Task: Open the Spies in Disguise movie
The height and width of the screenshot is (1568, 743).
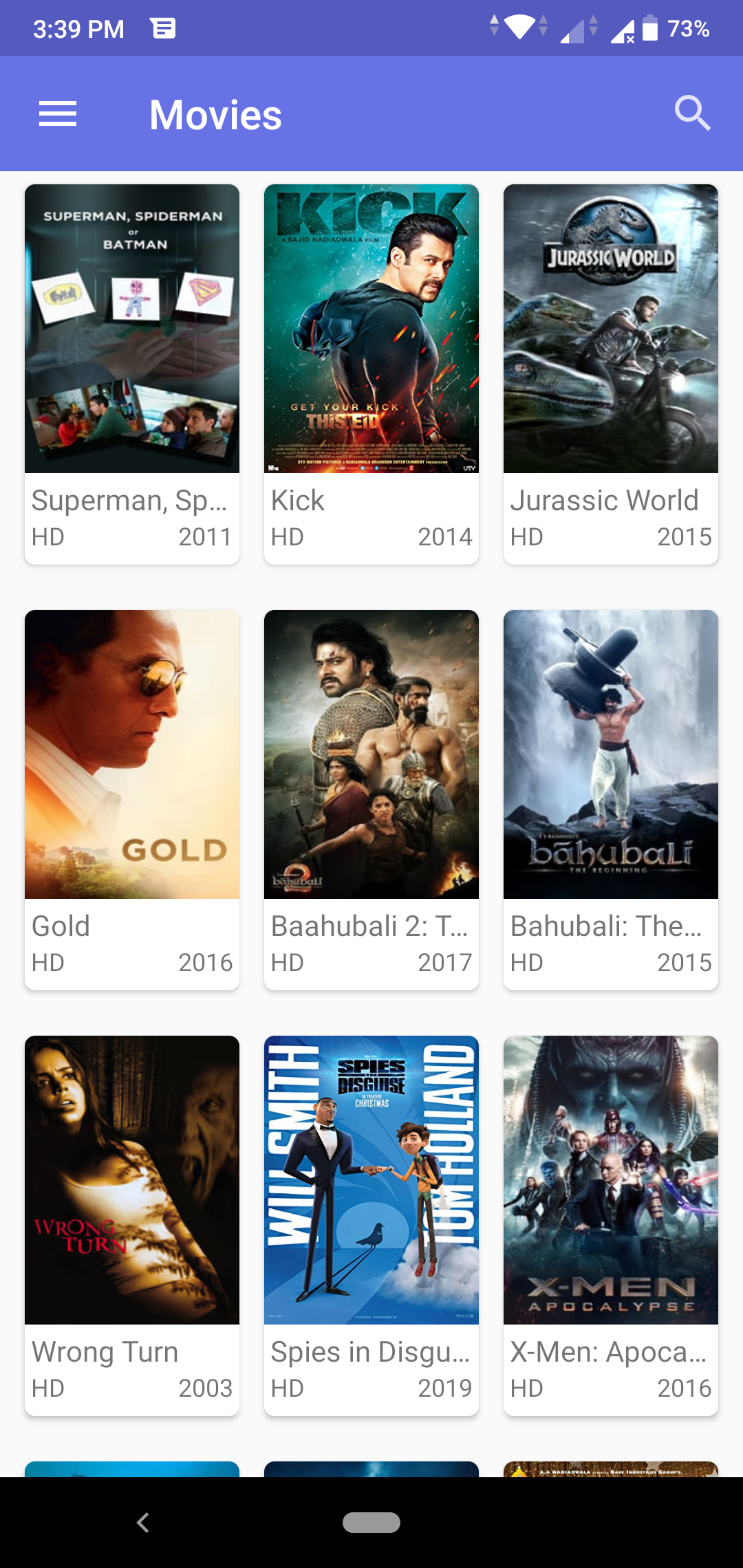Action: (x=371, y=1226)
